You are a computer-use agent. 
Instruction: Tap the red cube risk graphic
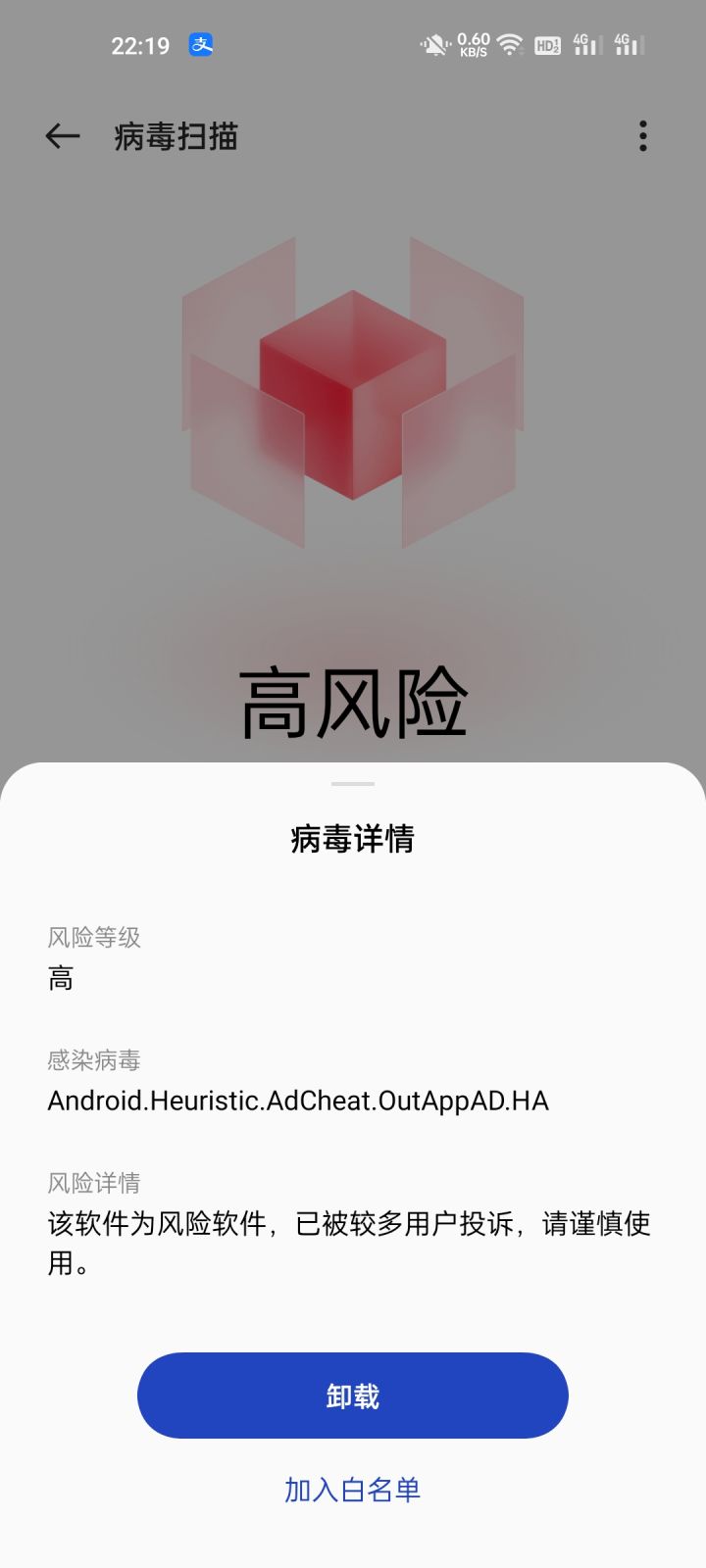pos(351,392)
